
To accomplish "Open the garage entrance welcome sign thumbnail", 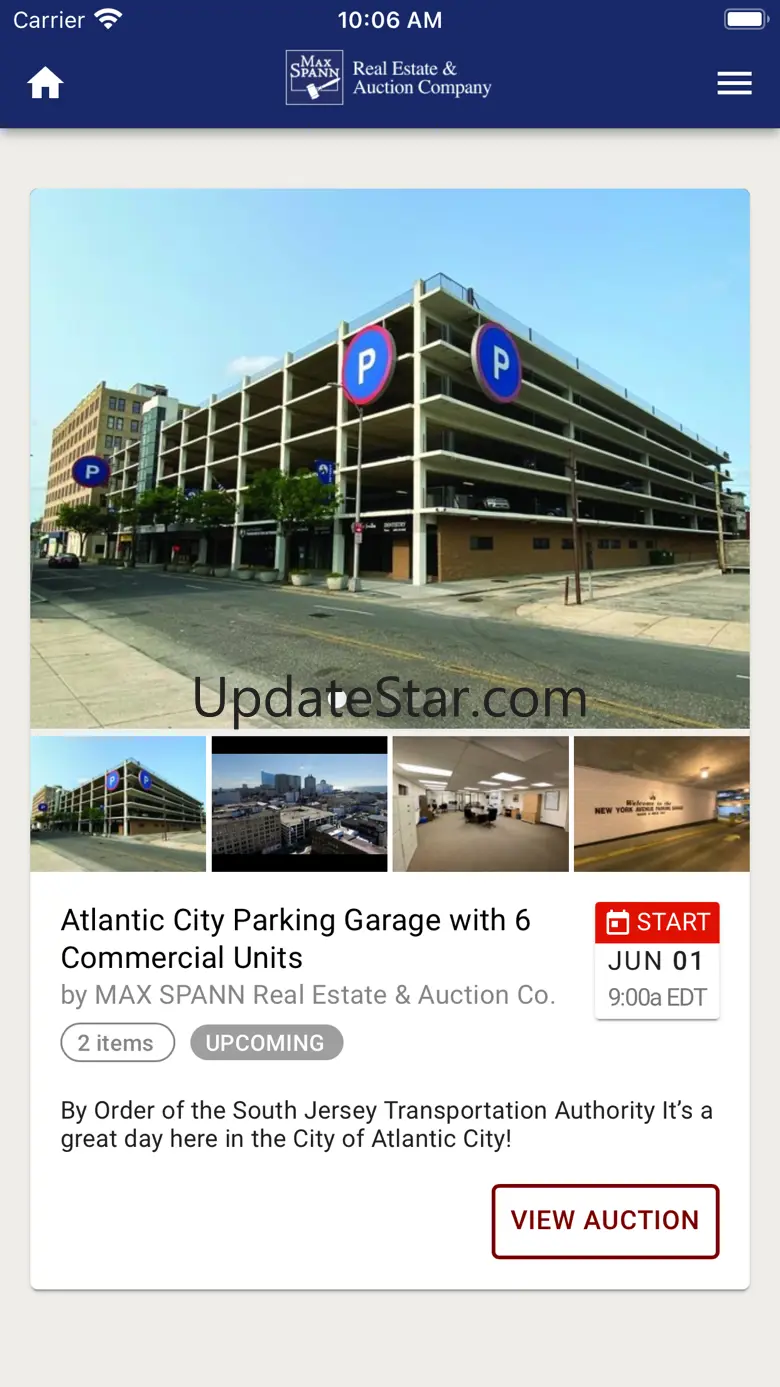I will coord(661,804).
